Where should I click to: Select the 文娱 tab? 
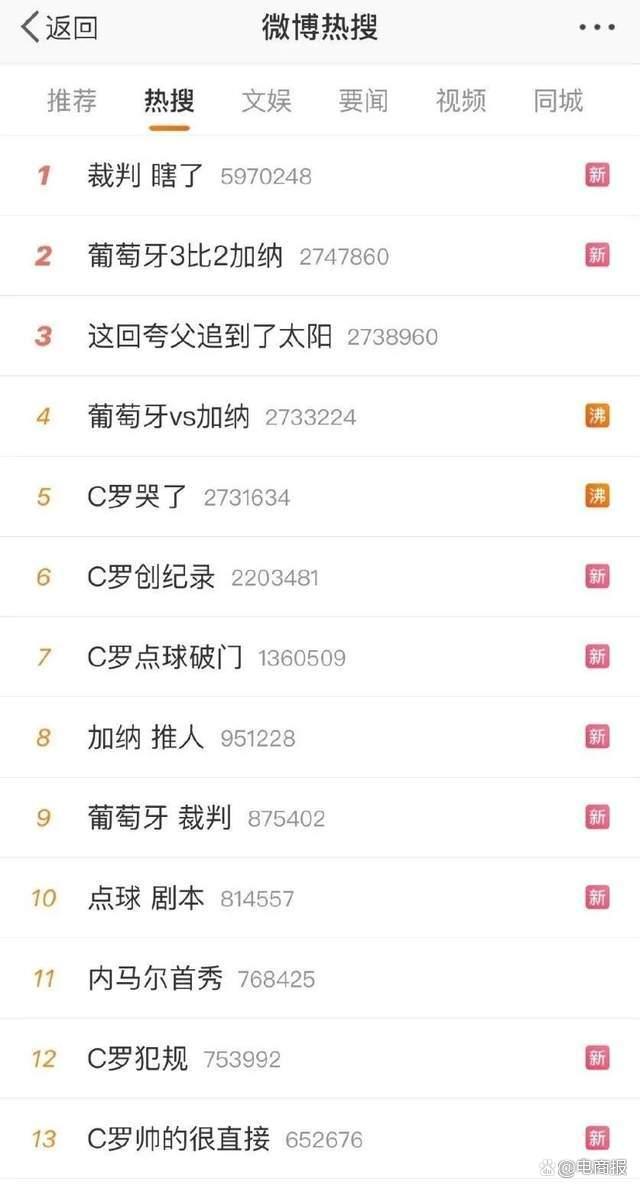coord(266,100)
